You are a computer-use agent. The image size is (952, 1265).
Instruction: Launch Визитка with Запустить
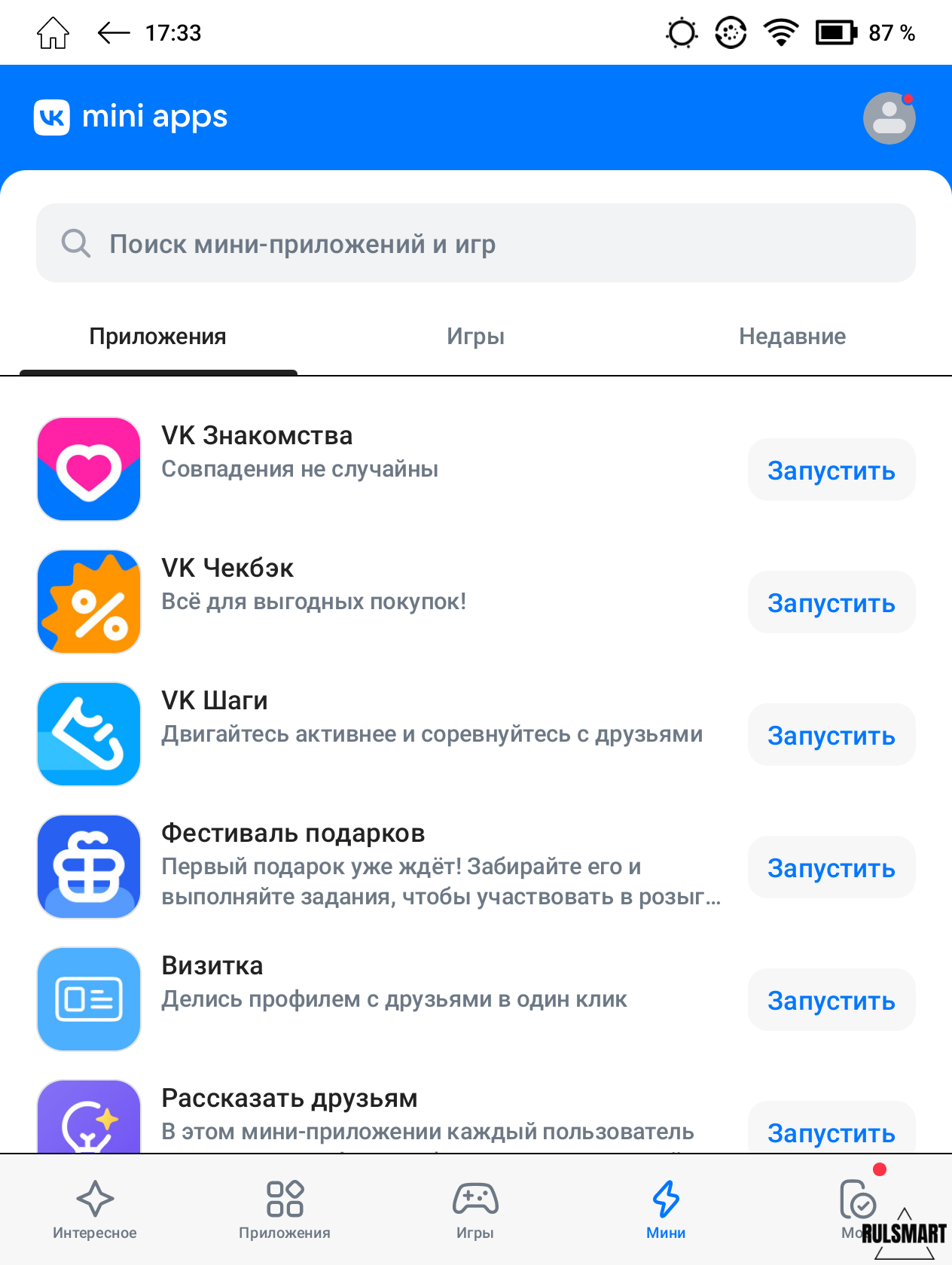831,1000
